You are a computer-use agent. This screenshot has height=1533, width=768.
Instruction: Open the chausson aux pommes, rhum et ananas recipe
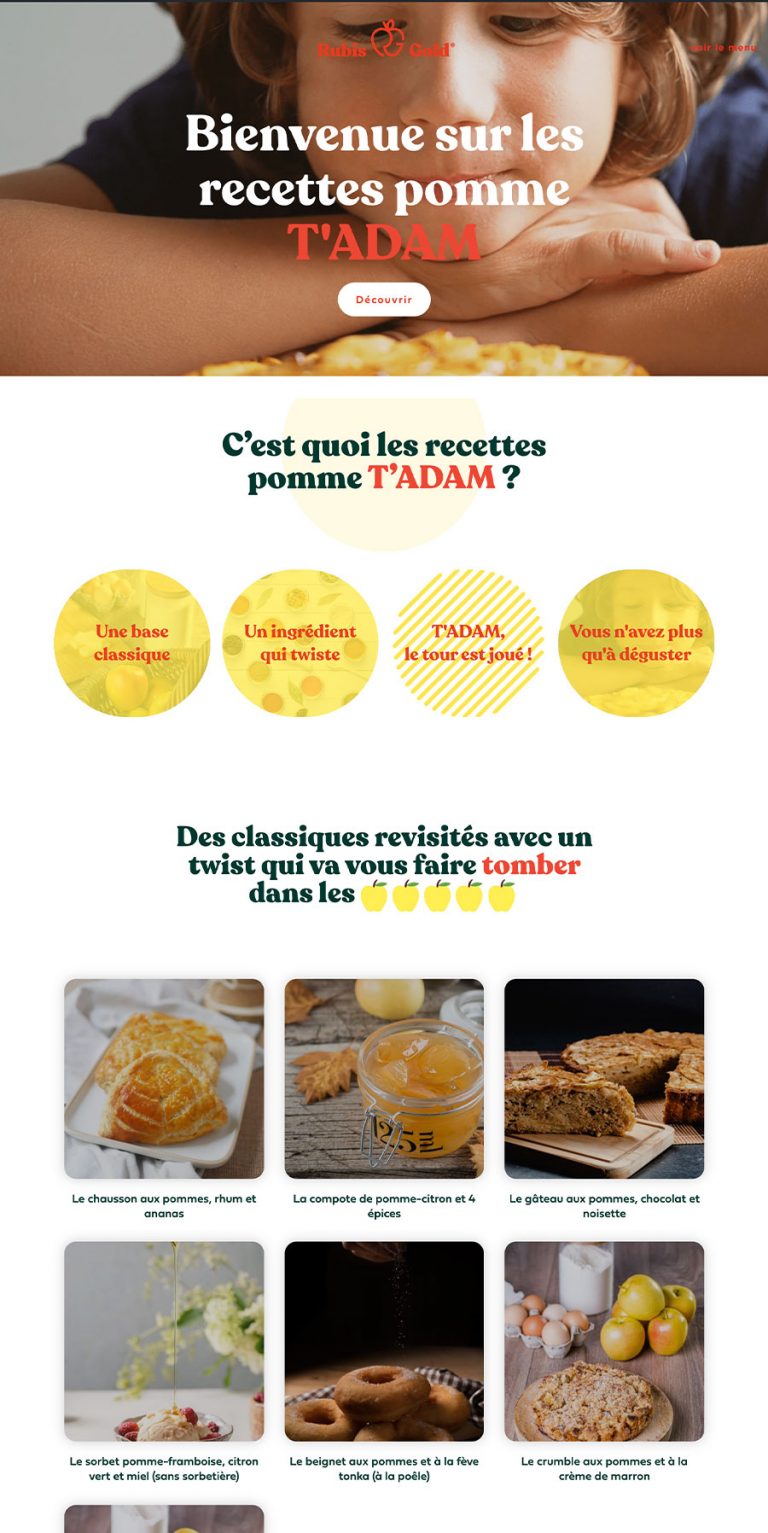click(x=164, y=1079)
